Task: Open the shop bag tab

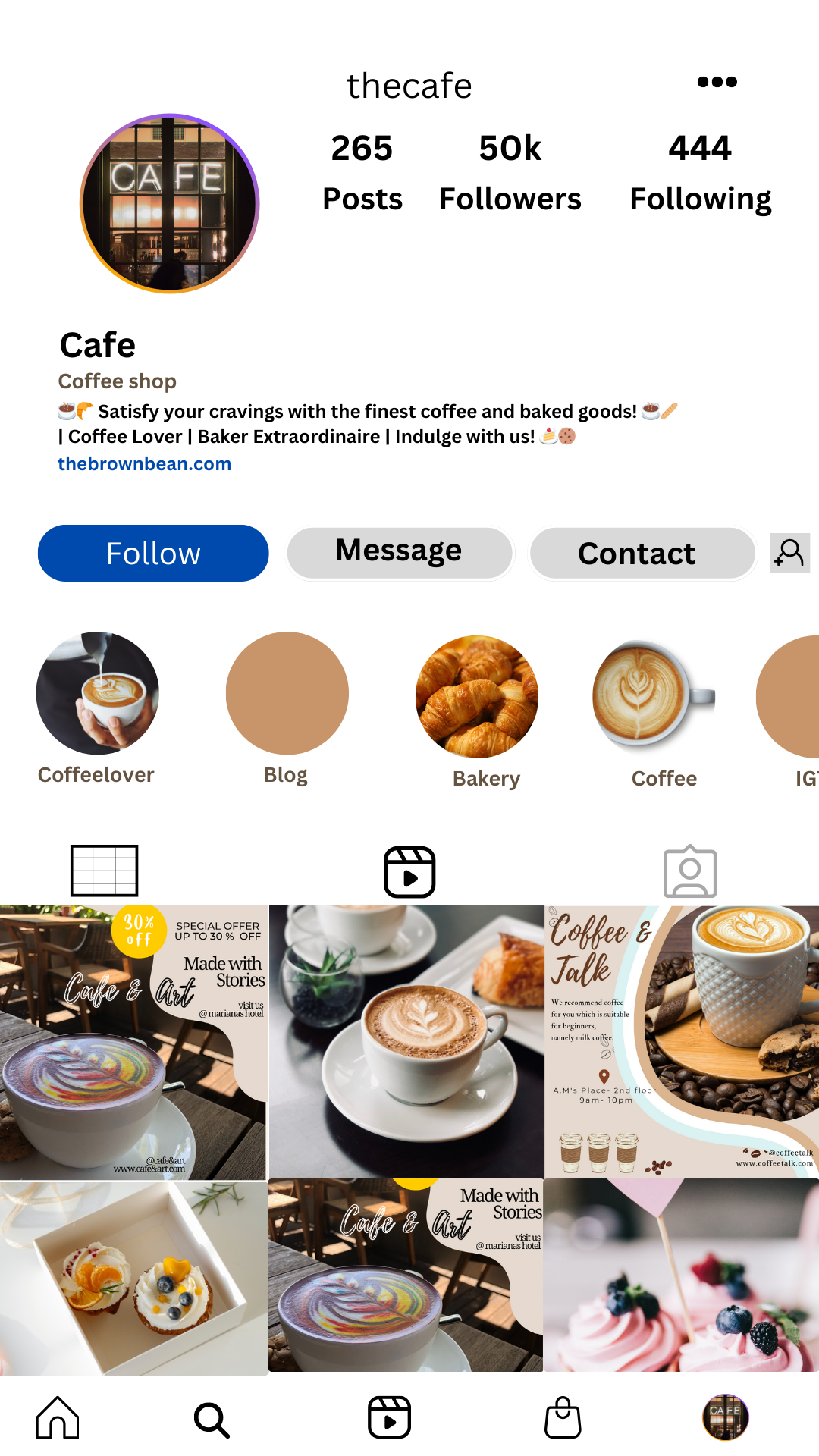Action: 563,1417
